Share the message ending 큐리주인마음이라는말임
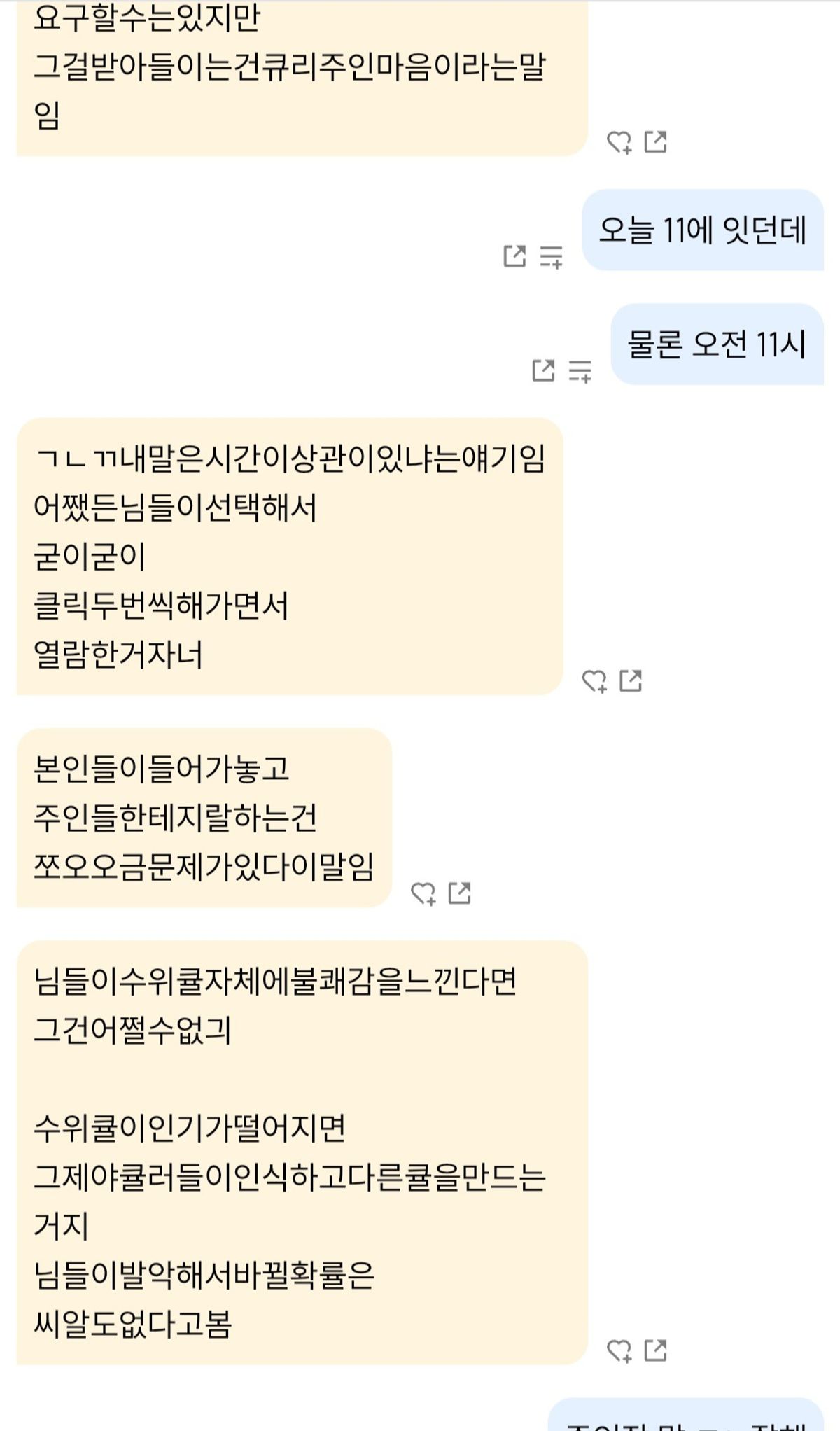840x1431 pixels. (x=655, y=142)
